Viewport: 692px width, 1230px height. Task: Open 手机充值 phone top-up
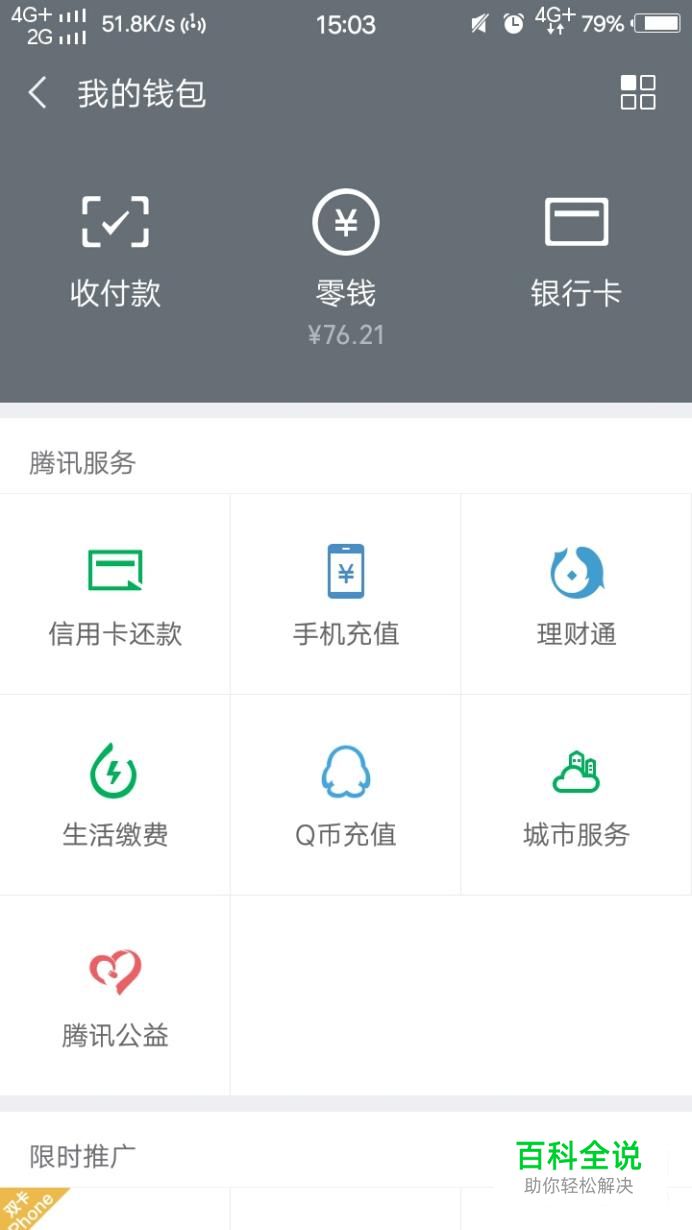346,594
